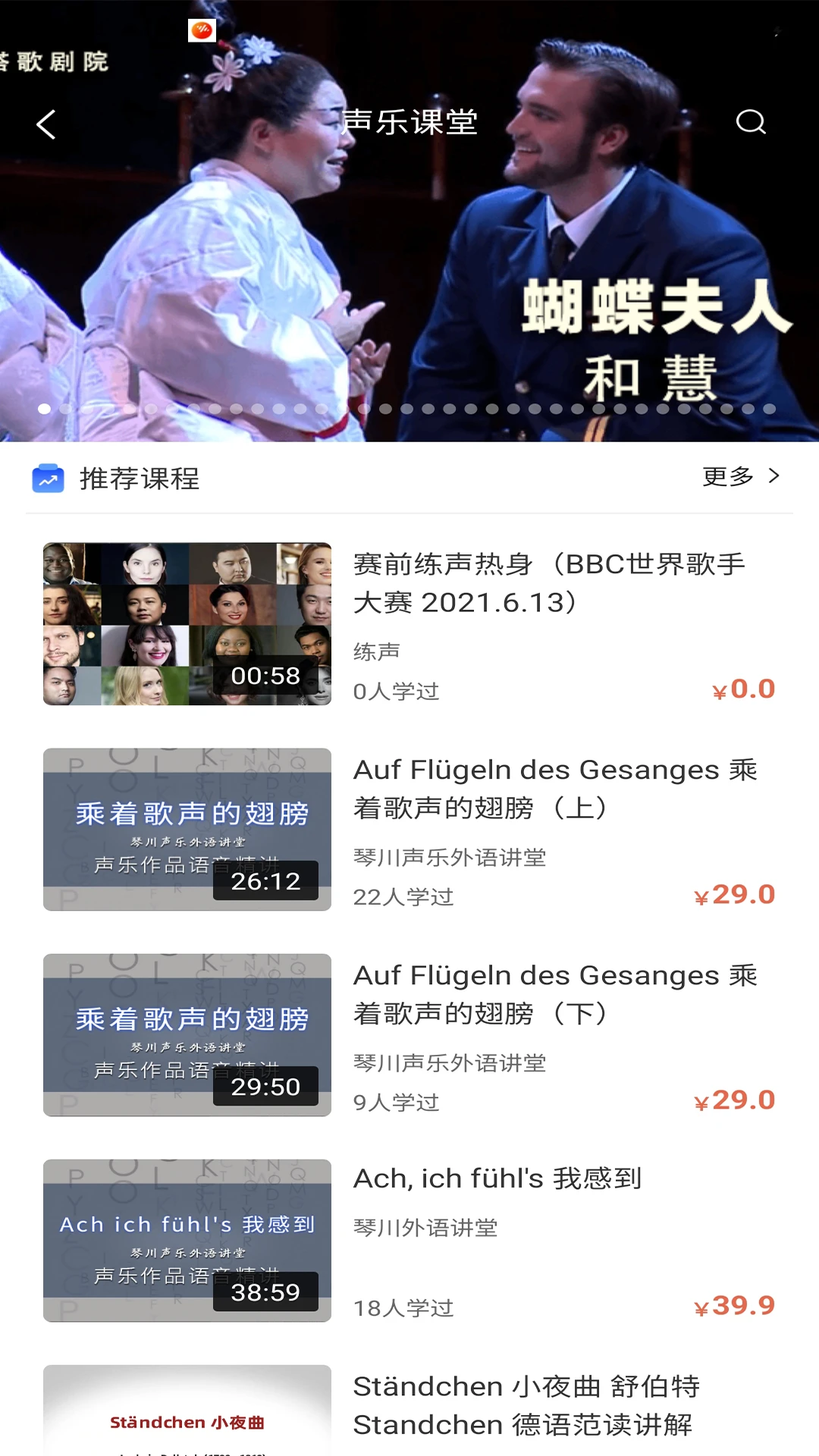Tap the 推荐课程 chart icon
Viewport: 819px width, 1456px height.
[x=49, y=477]
